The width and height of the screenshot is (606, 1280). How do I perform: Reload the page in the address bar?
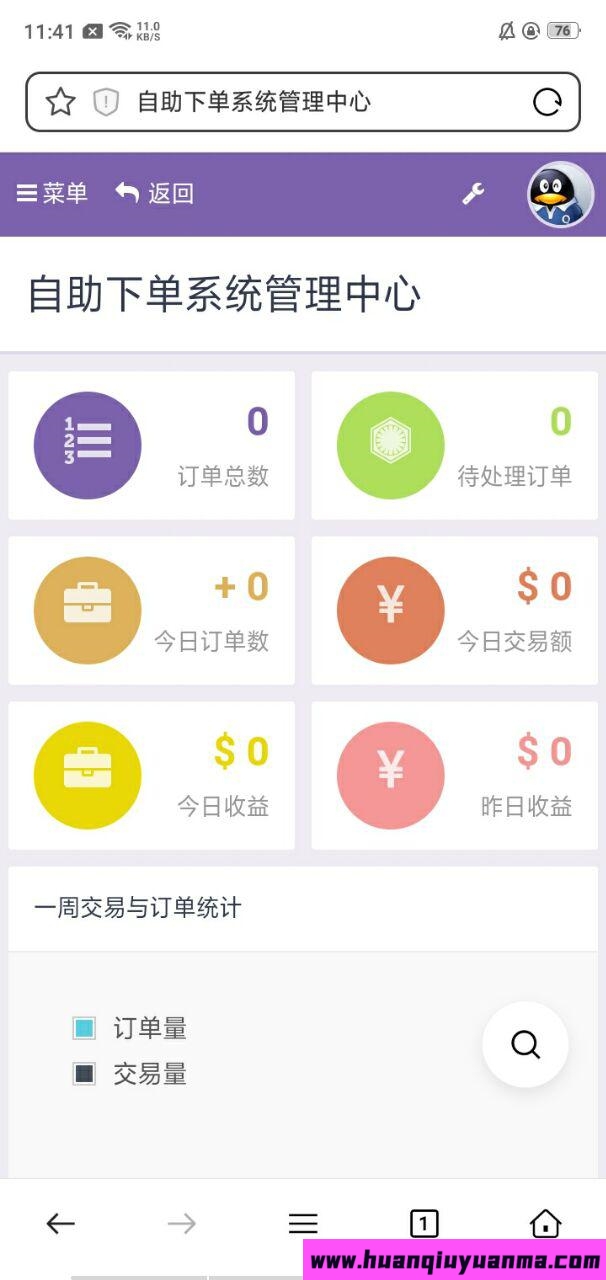(x=547, y=102)
